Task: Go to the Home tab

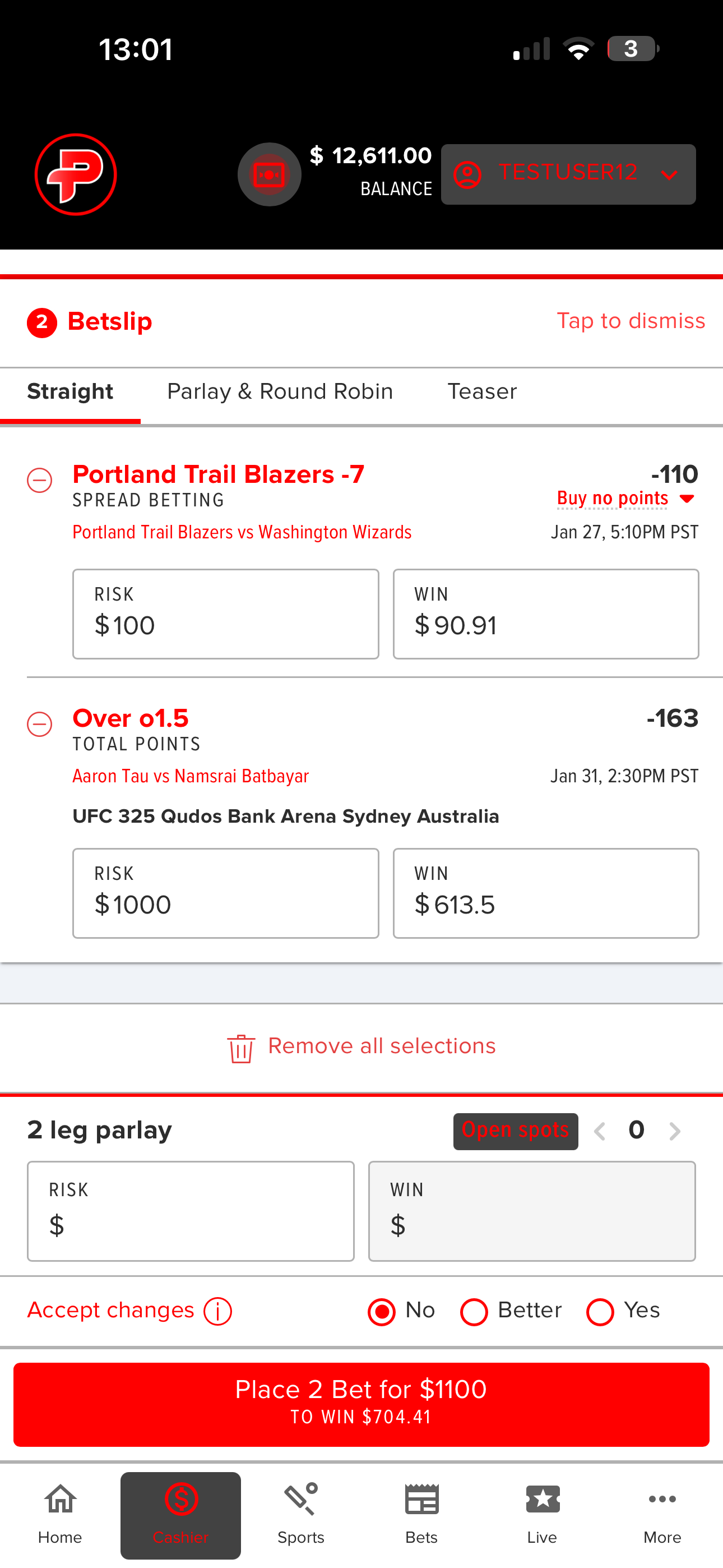Action: (x=61, y=1514)
